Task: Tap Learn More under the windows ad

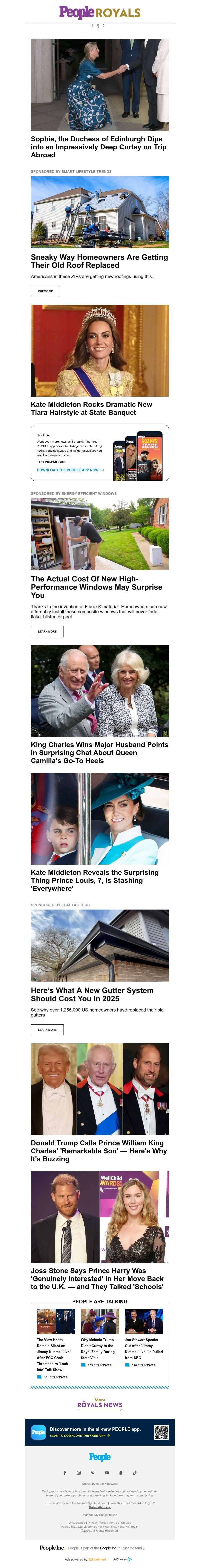Action: 47,631
